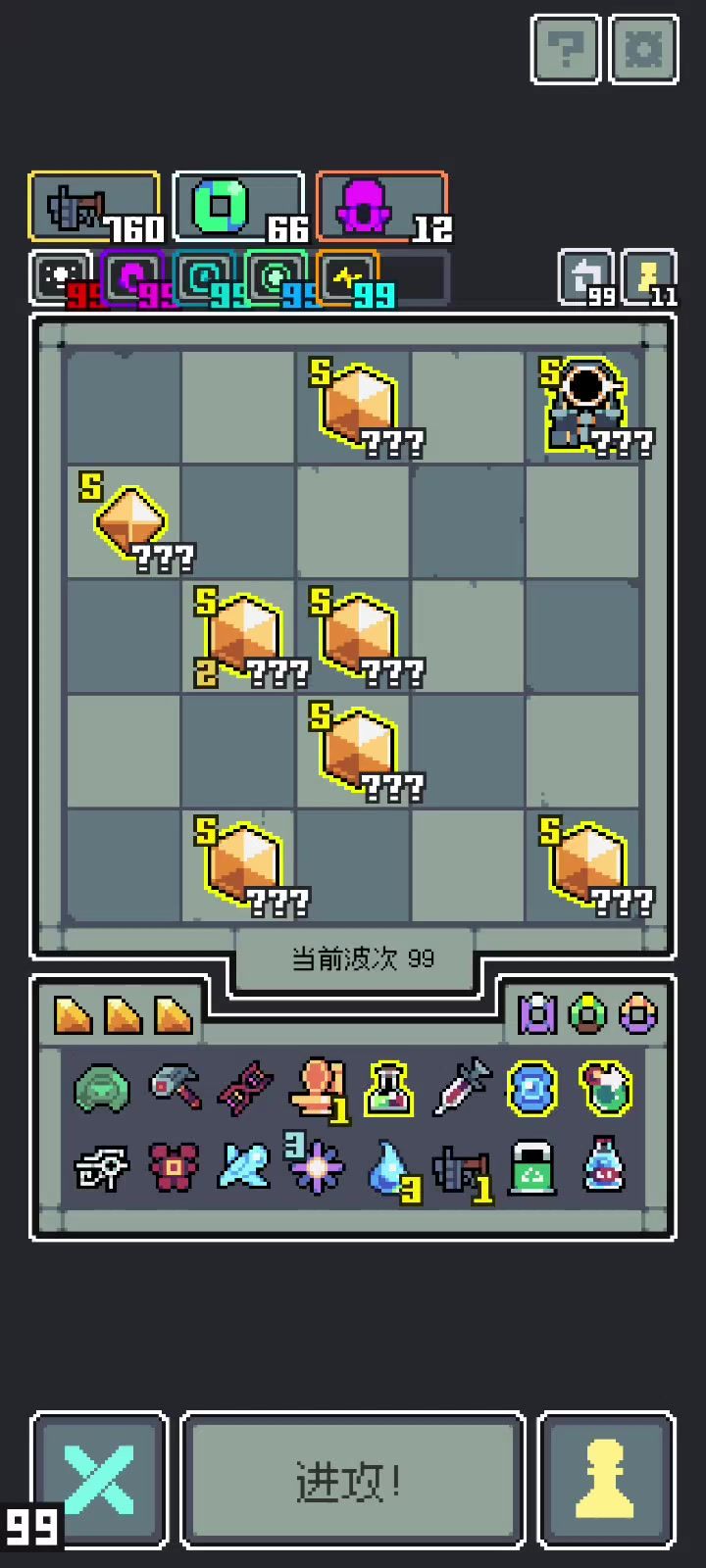Screen dimensions: 706x1568
Task: Select the gold cube marked with 2
Action: (242, 634)
